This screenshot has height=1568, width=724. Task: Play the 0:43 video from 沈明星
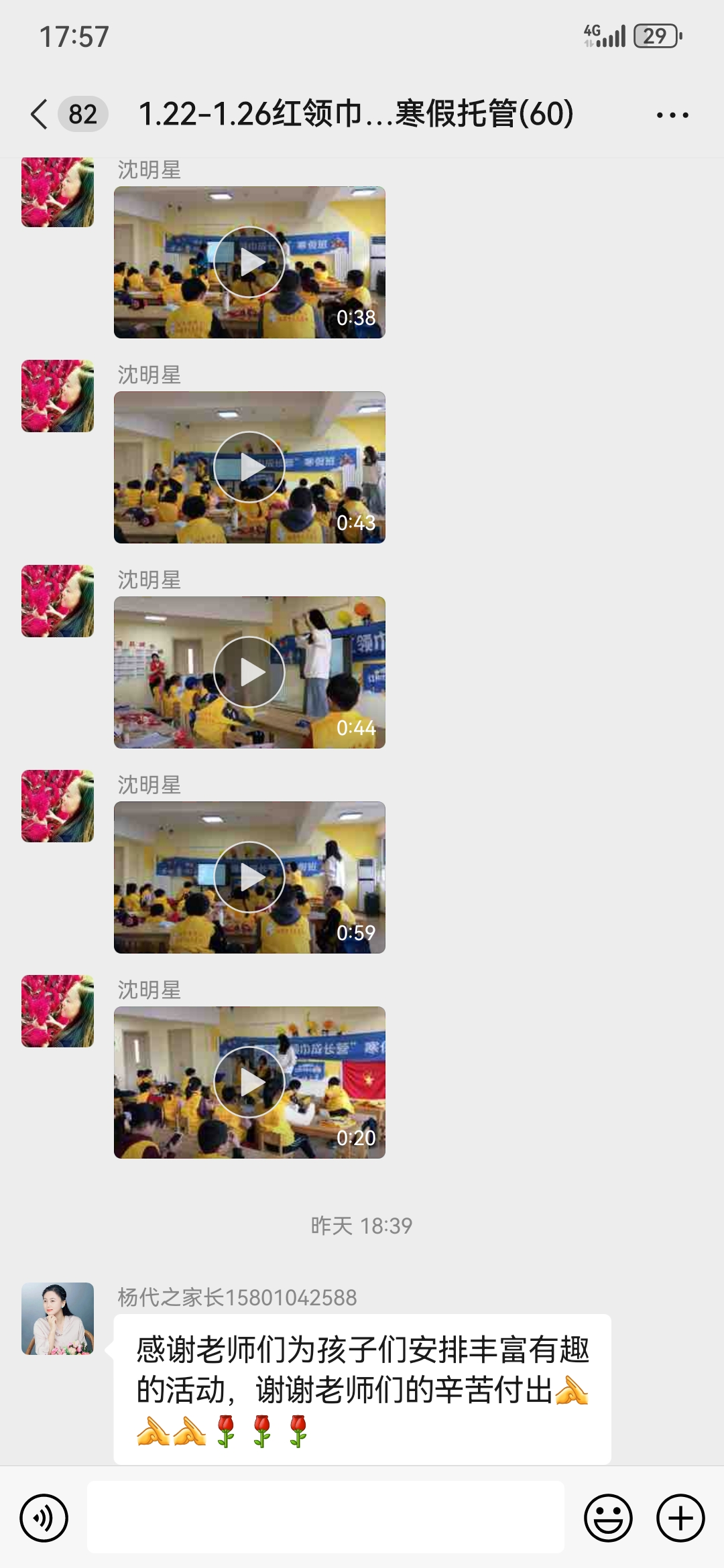[249, 467]
